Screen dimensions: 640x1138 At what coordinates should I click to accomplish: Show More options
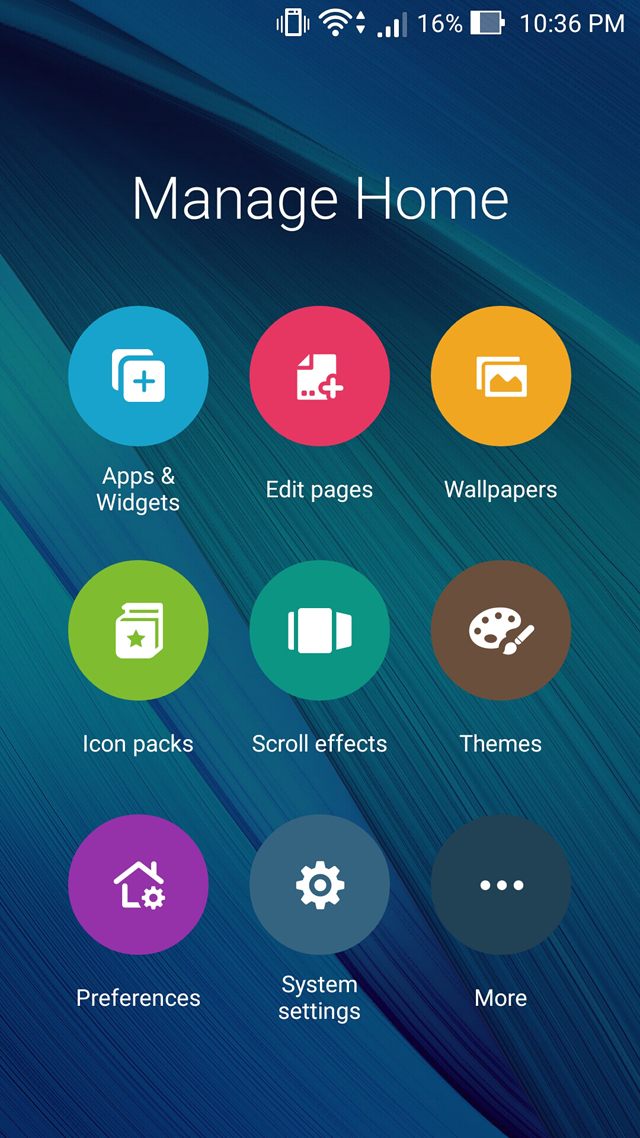tap(500, 884)
